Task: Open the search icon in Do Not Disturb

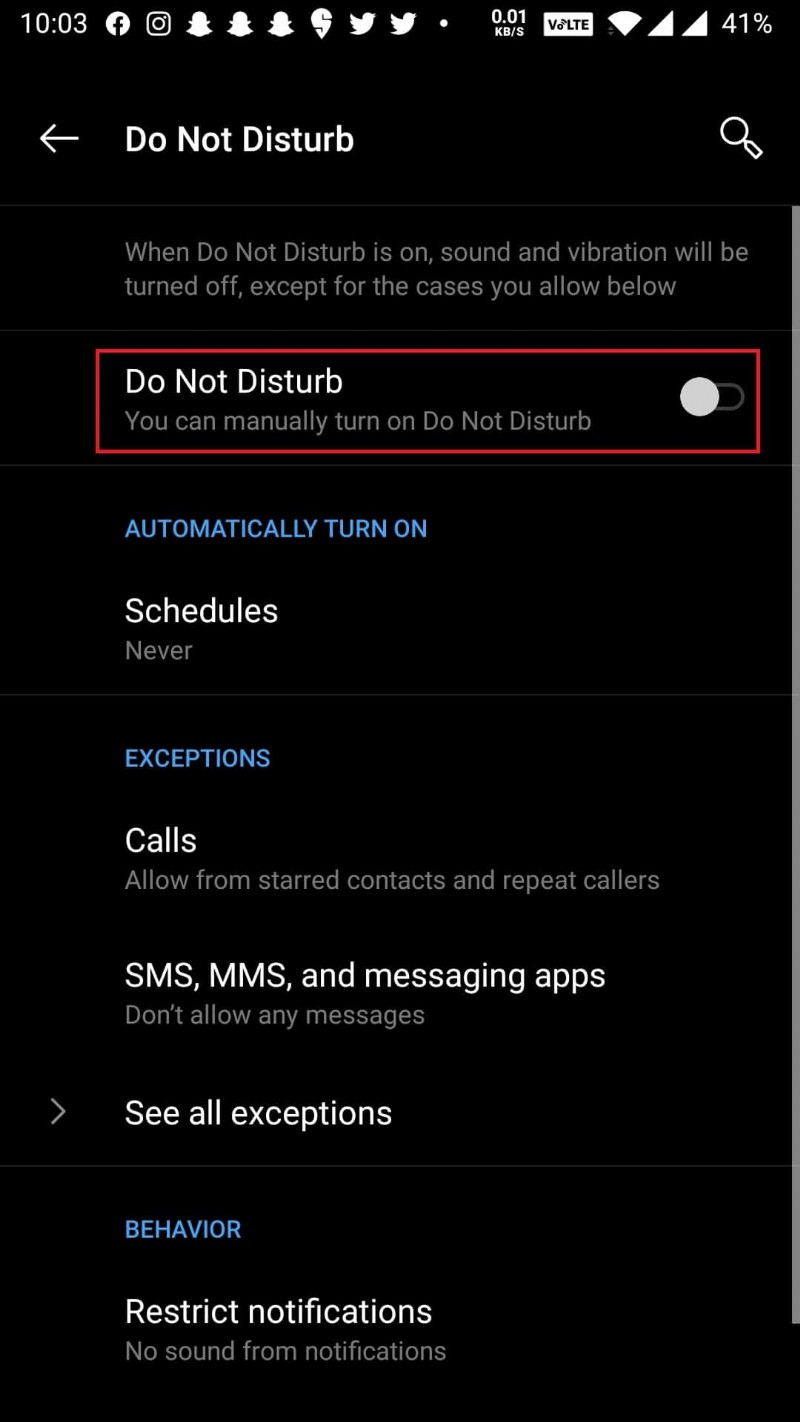Action: point(741,138)
